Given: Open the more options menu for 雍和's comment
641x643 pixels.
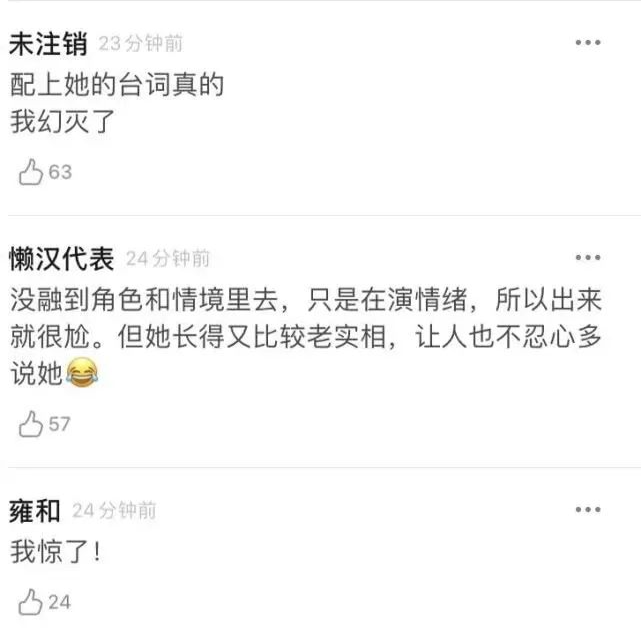Looking at the screenshot, I should tap(588, 510).
